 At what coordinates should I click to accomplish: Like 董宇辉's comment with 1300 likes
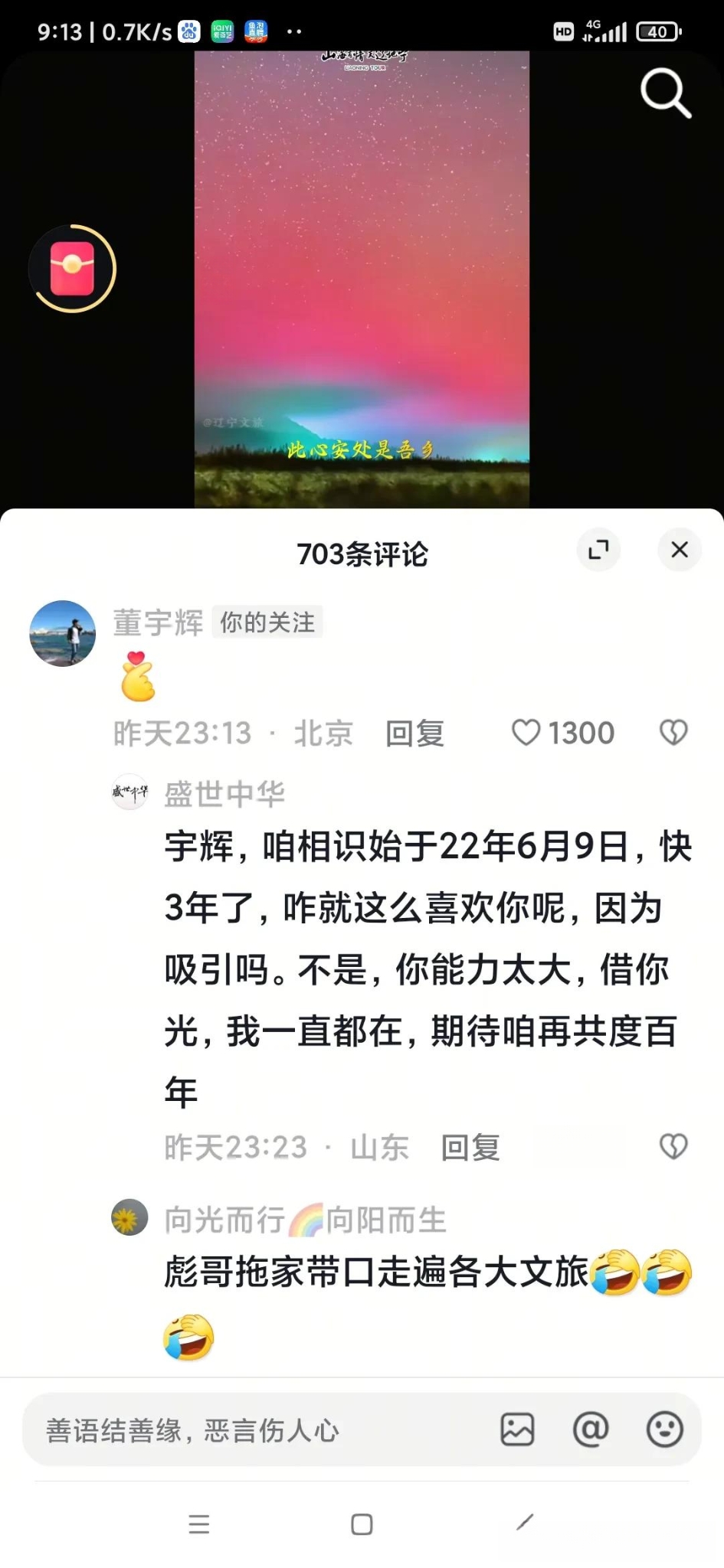527,733
